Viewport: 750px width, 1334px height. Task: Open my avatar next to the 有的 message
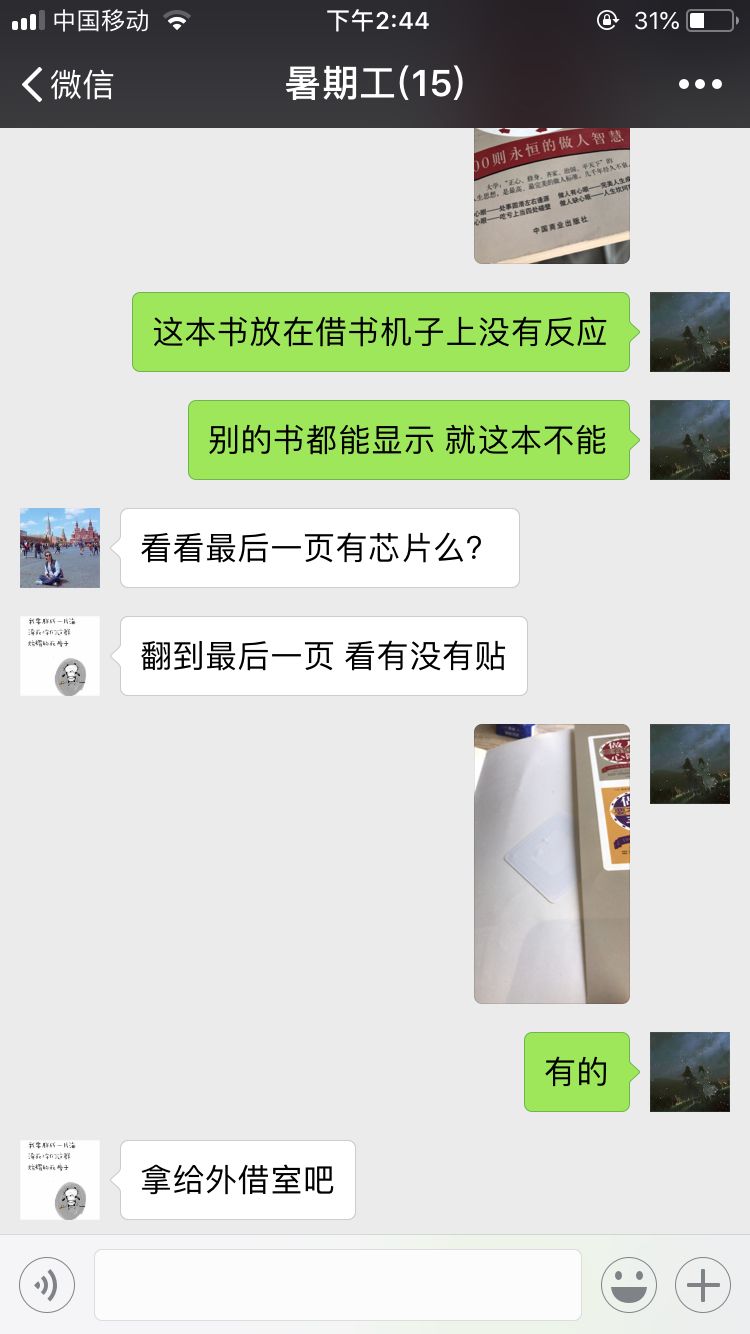tap(690, 1072)
